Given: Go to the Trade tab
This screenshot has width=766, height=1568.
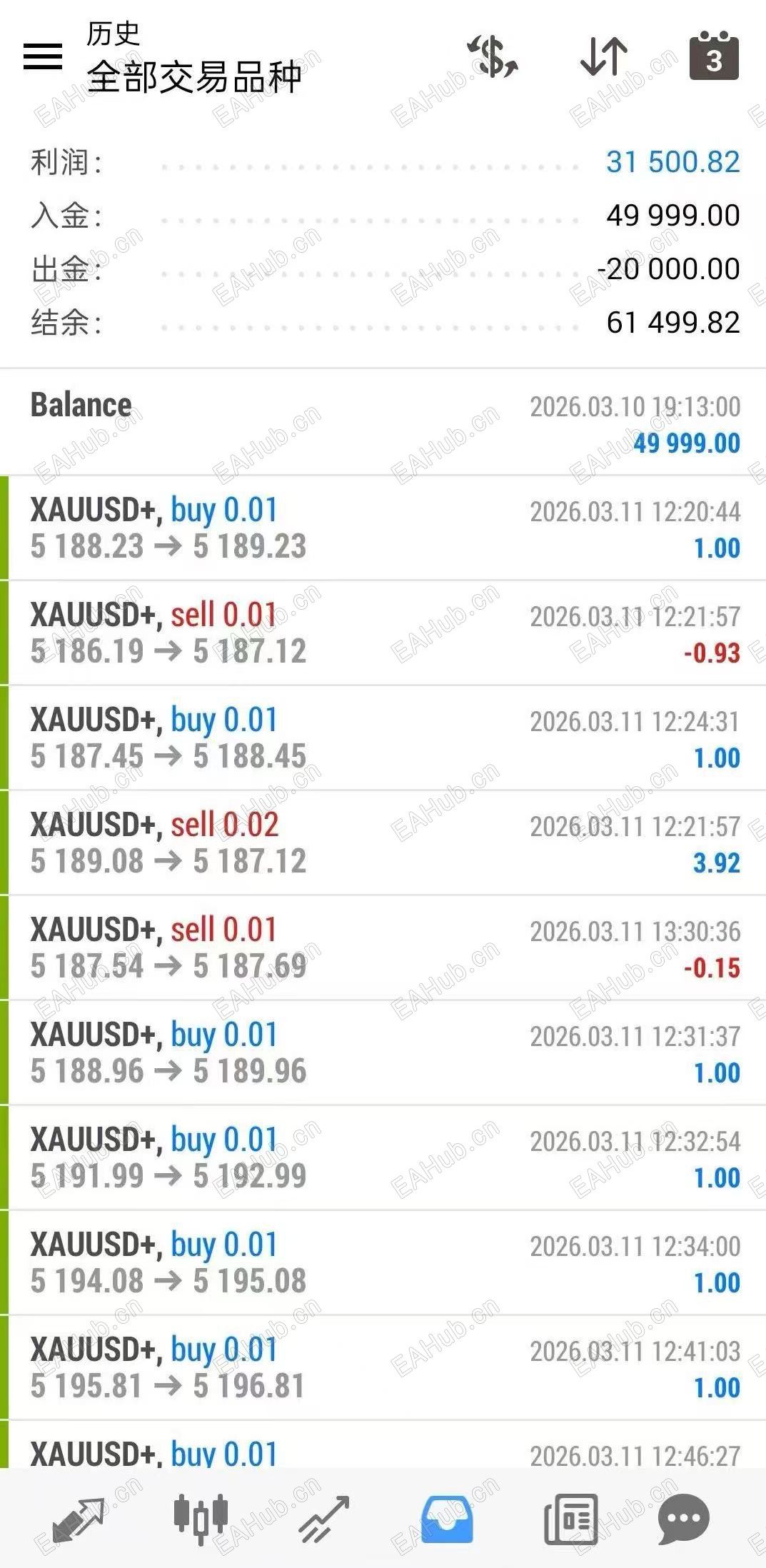Looking at the screenshot, I should [324, 1517].
